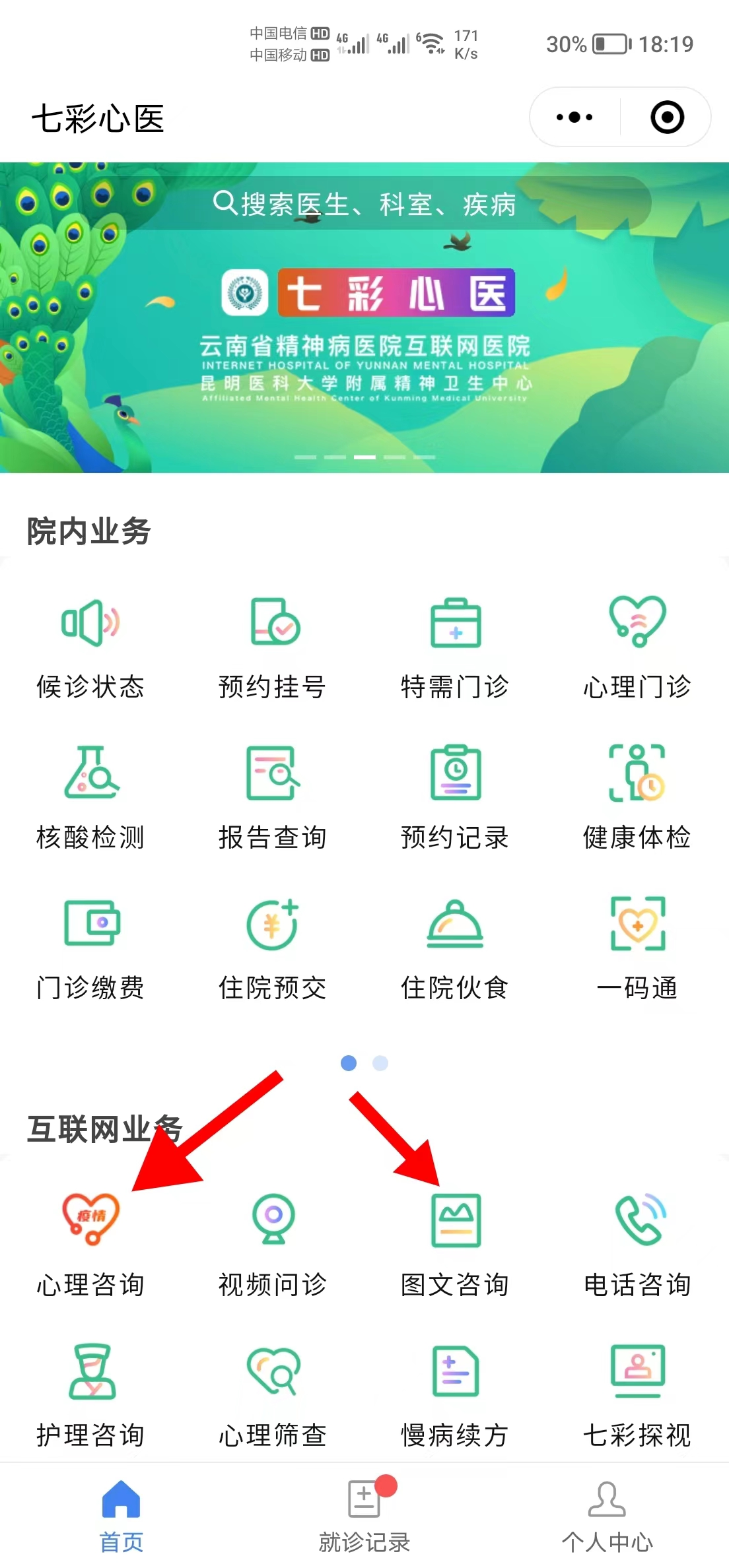This screenshot has width=729, height=1568.
Task: Open the mini program more-options menu
Action: click(574, 117)
